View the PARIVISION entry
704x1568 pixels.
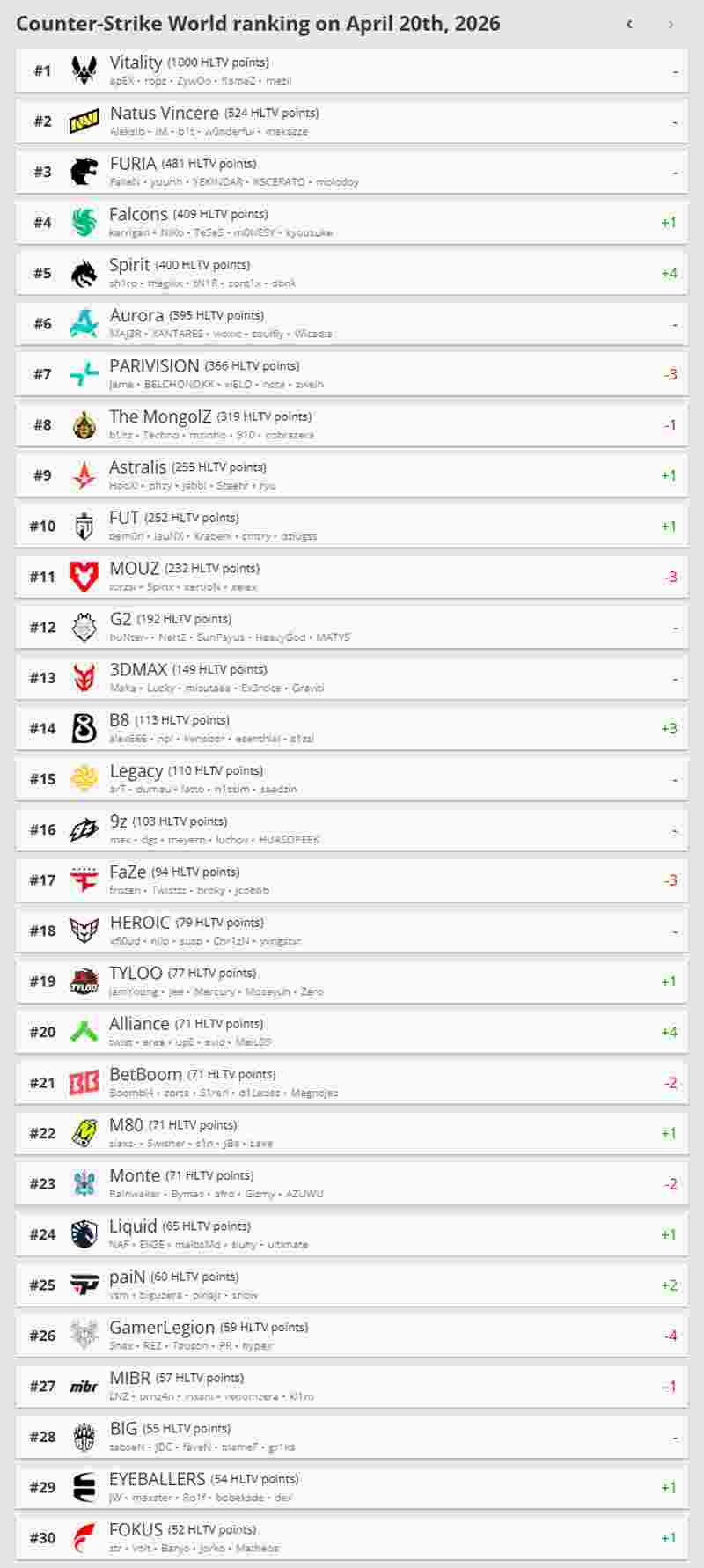[352, 374]
